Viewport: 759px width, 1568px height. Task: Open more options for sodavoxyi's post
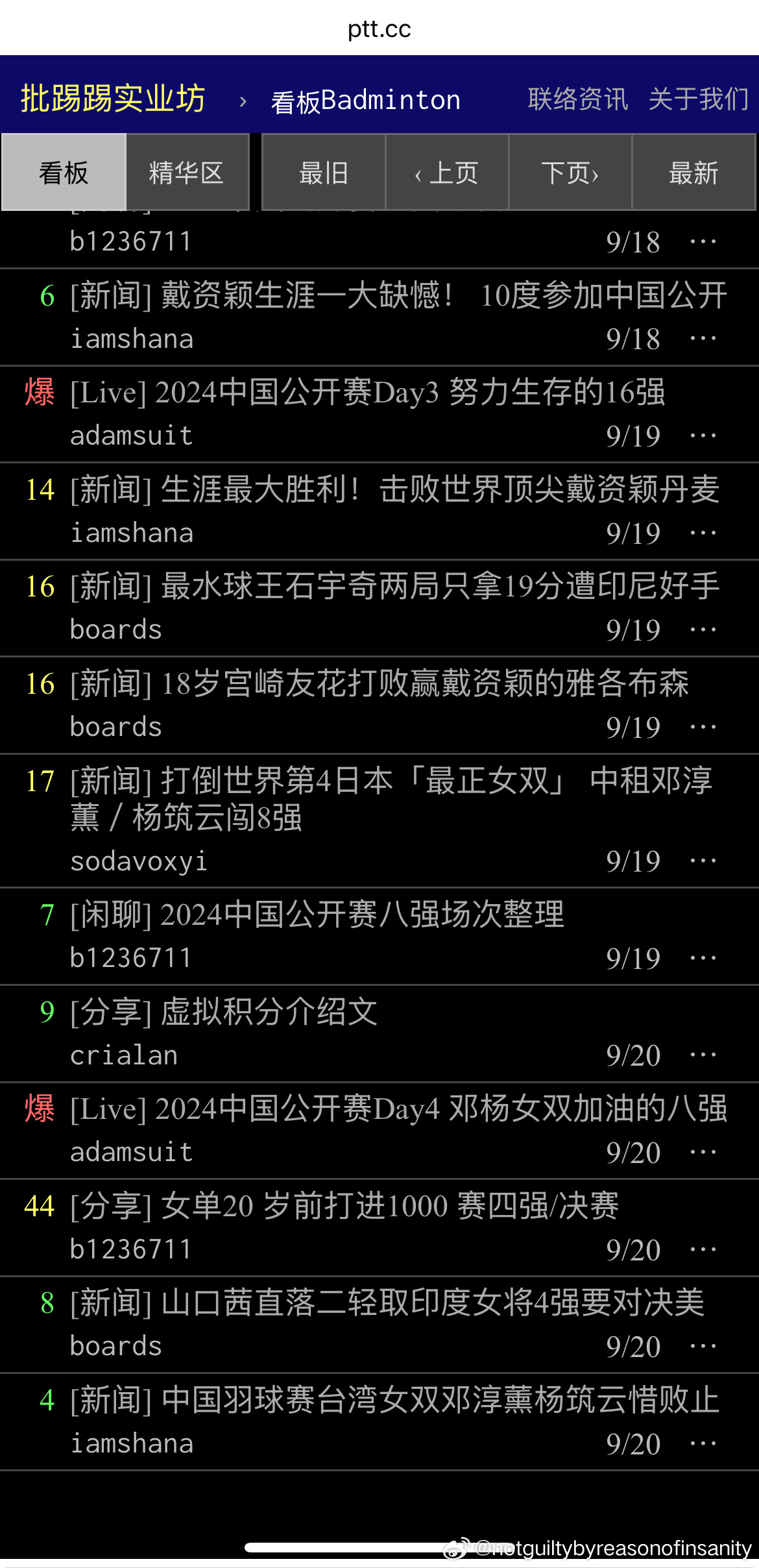[703, 861]
